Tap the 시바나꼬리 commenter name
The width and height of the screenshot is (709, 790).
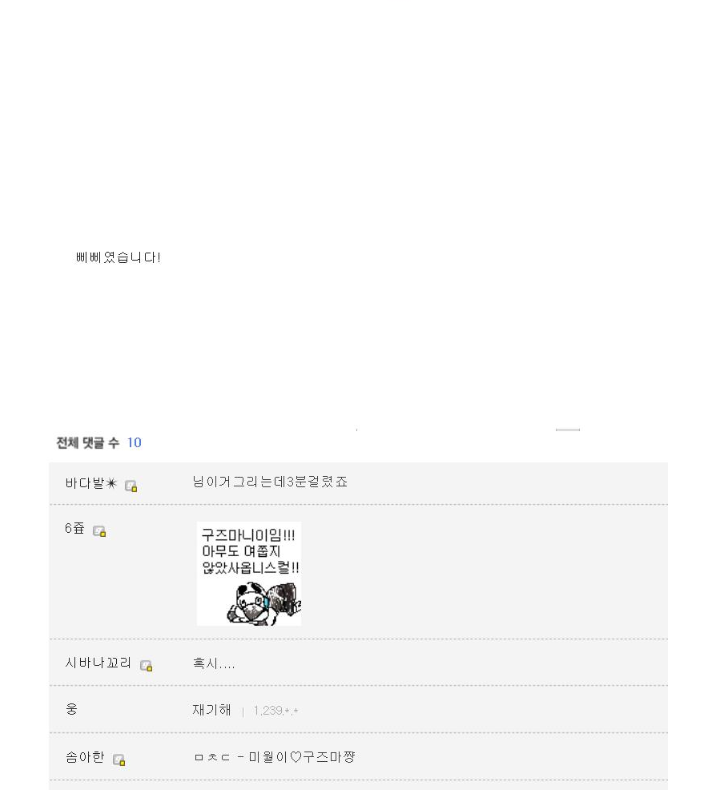click(x=98, y=663)
